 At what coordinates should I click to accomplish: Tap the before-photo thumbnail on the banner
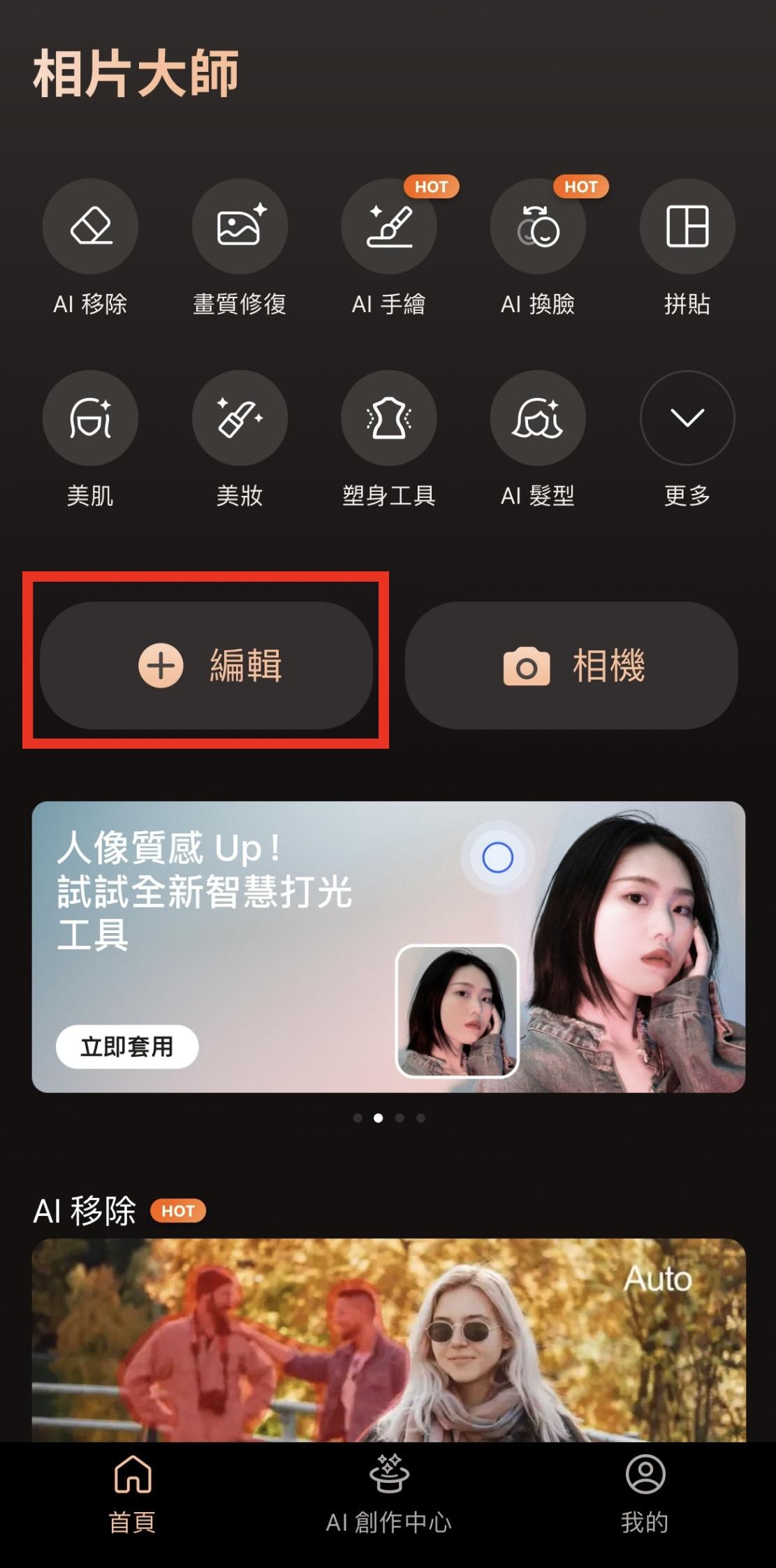459,1013
